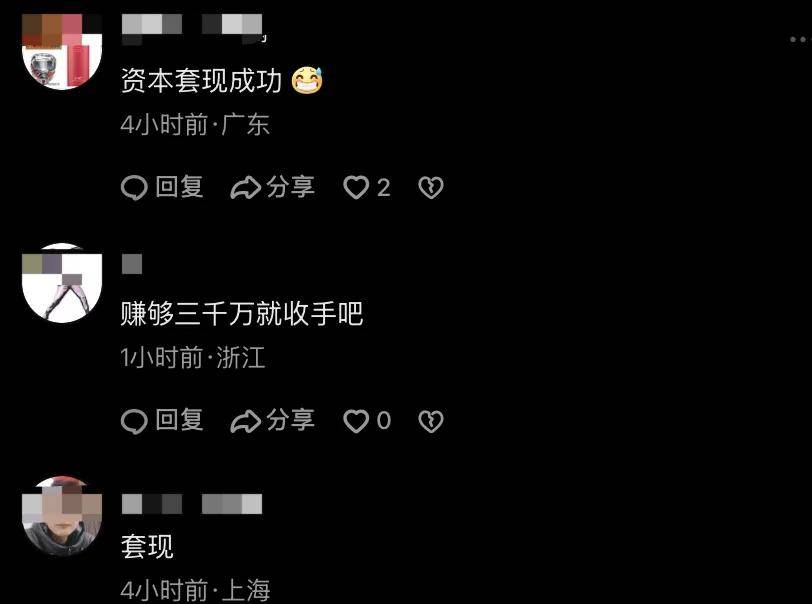
Task: Like the 赚够三千万就收手吧 comment
Action: [357, 421]
